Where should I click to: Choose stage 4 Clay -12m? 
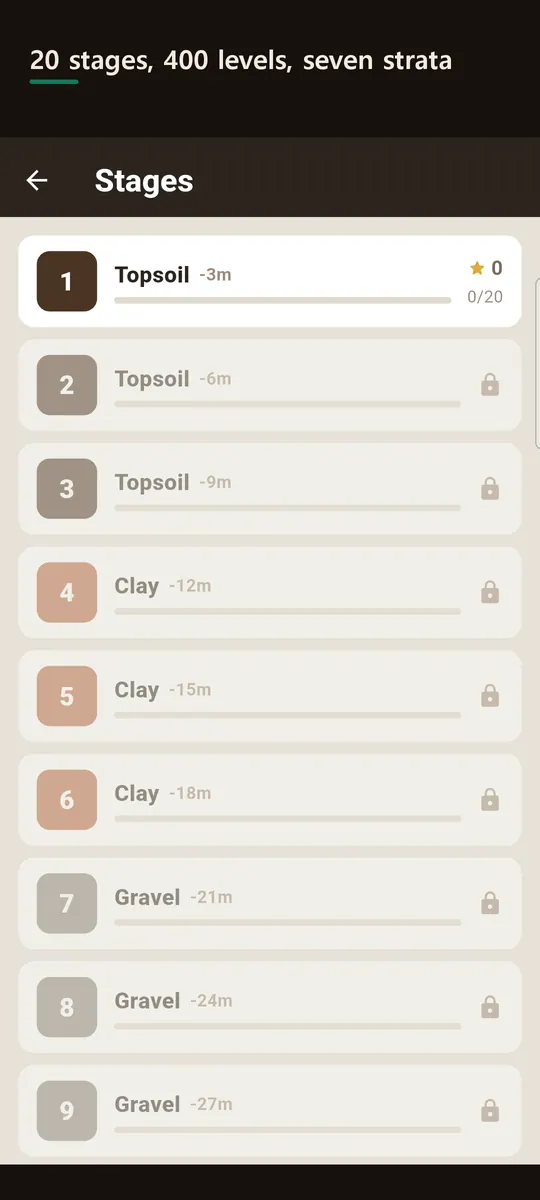point(270,593)
